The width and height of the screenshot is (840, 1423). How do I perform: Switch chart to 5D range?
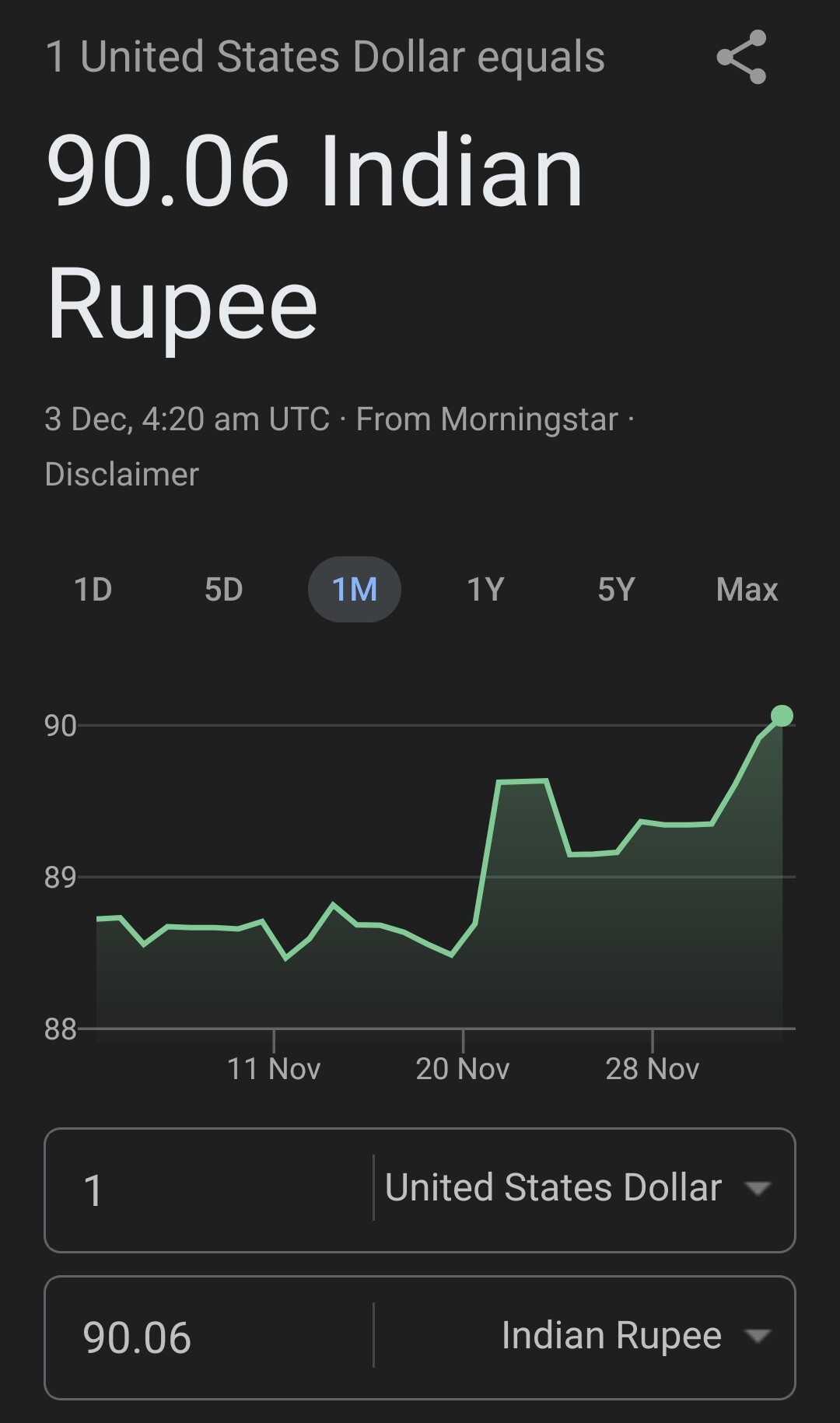point(224,590)
